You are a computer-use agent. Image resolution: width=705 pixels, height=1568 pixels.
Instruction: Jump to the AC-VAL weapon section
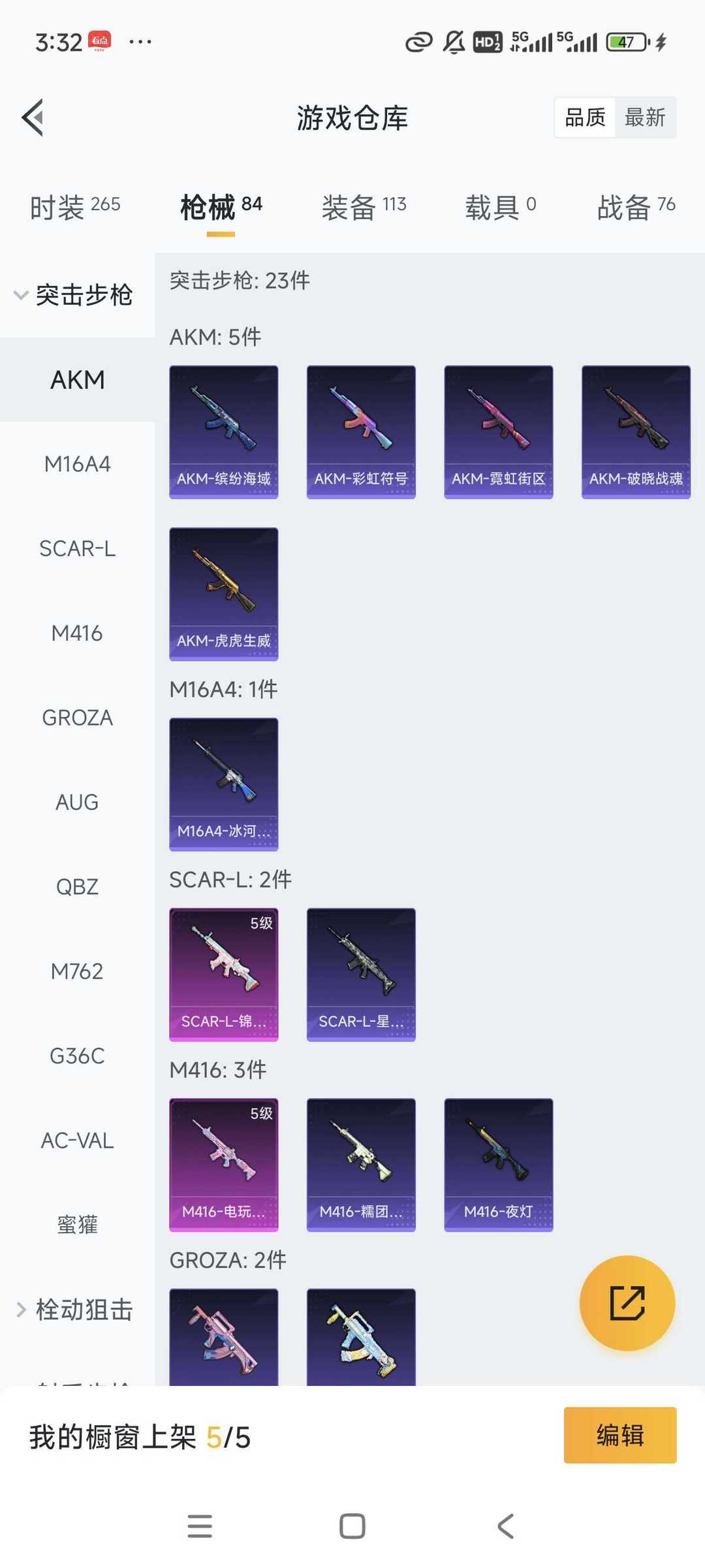[77, 1141]
